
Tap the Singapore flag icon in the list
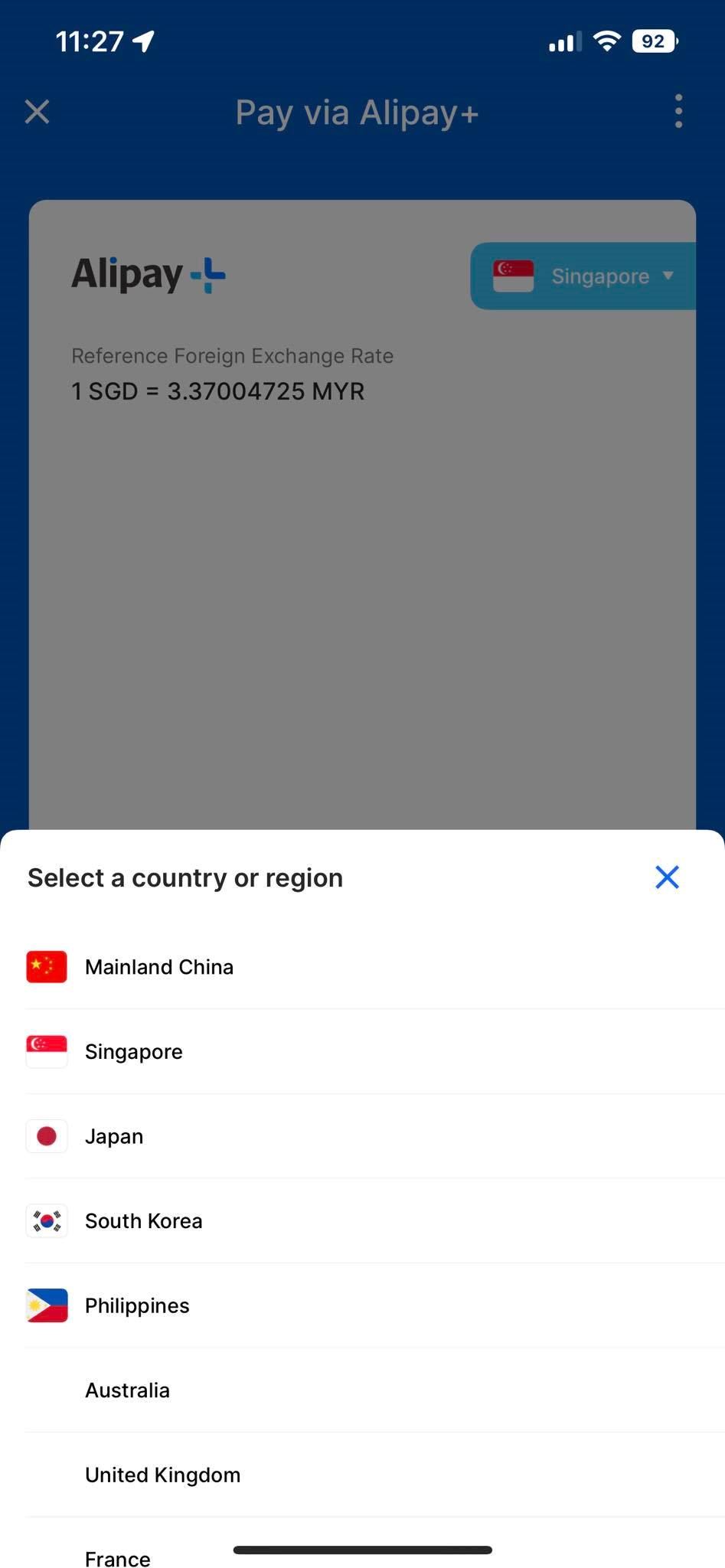(46, 1051)
